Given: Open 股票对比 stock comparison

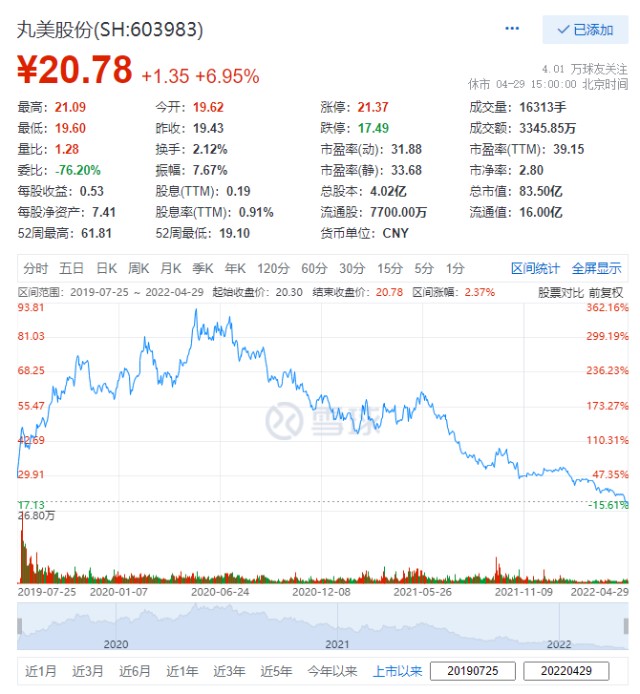Looking at the screenshot, I should click(560, 292).
